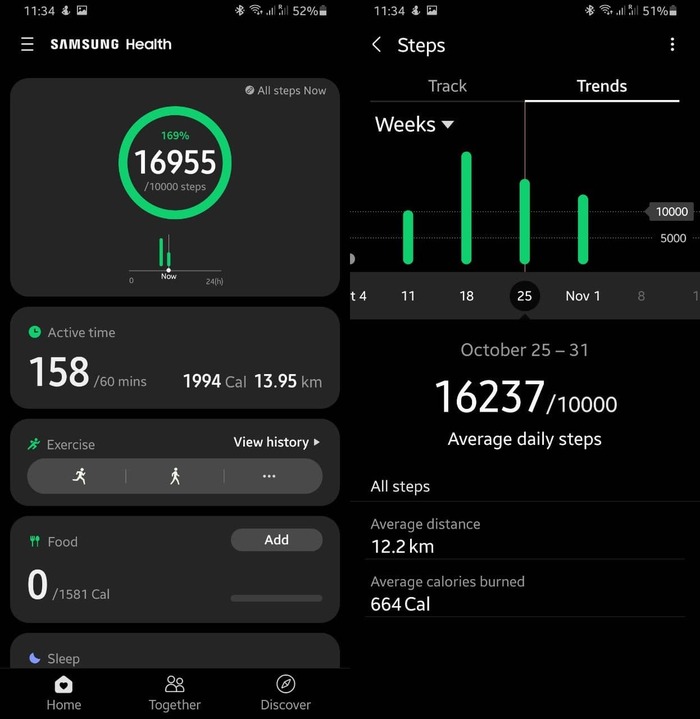Go back from the Steps screen
The width and height of the screenshot is (700, 719).
(x=377, y=45)
